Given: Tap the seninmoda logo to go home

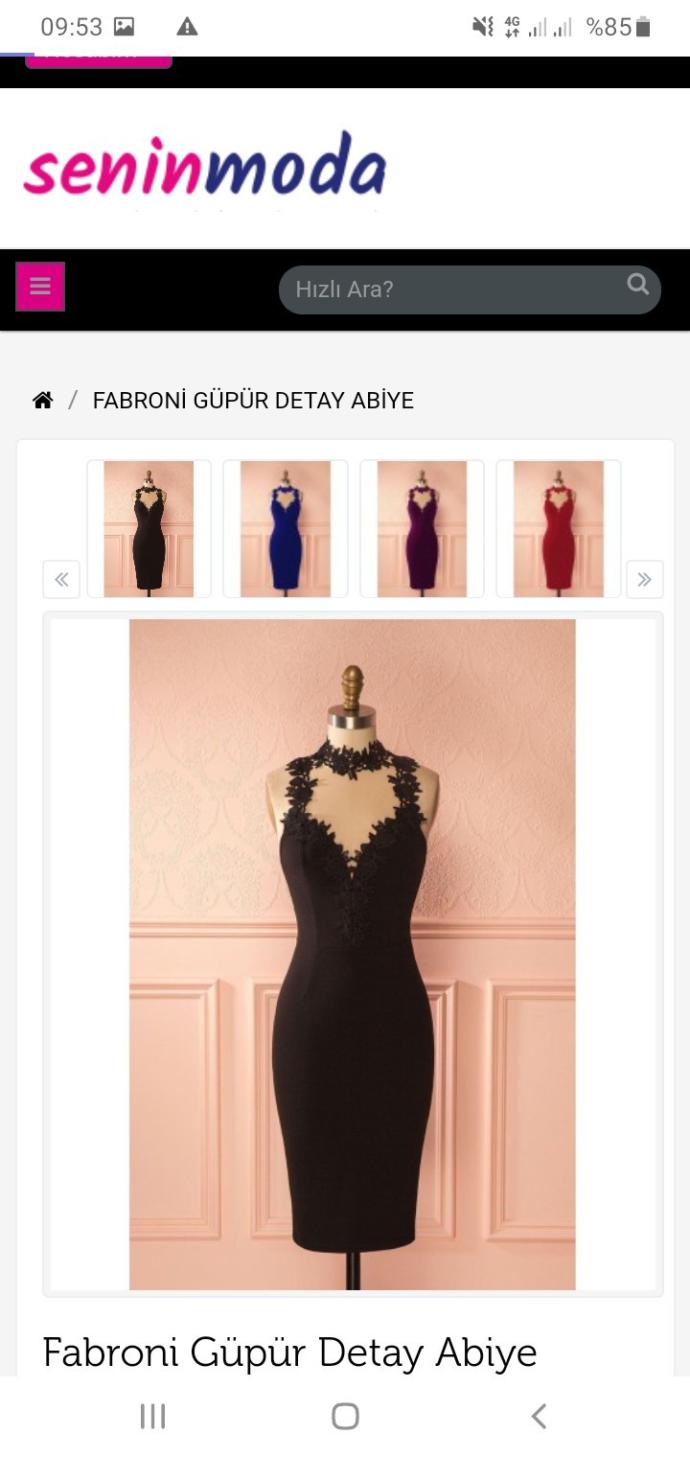Looking at the screenshot, I should 205,165.
